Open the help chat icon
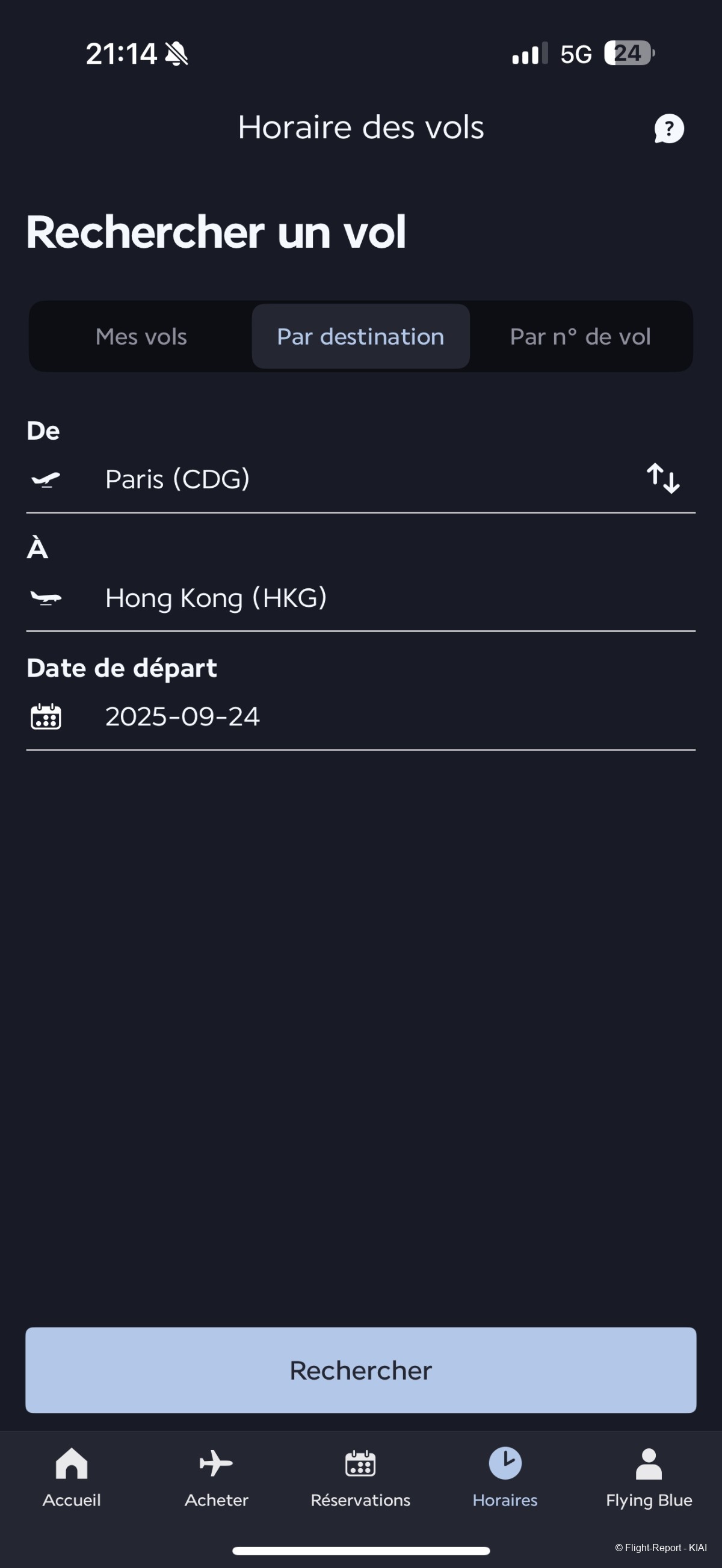The image size is (722, 1568). [668, 129]
